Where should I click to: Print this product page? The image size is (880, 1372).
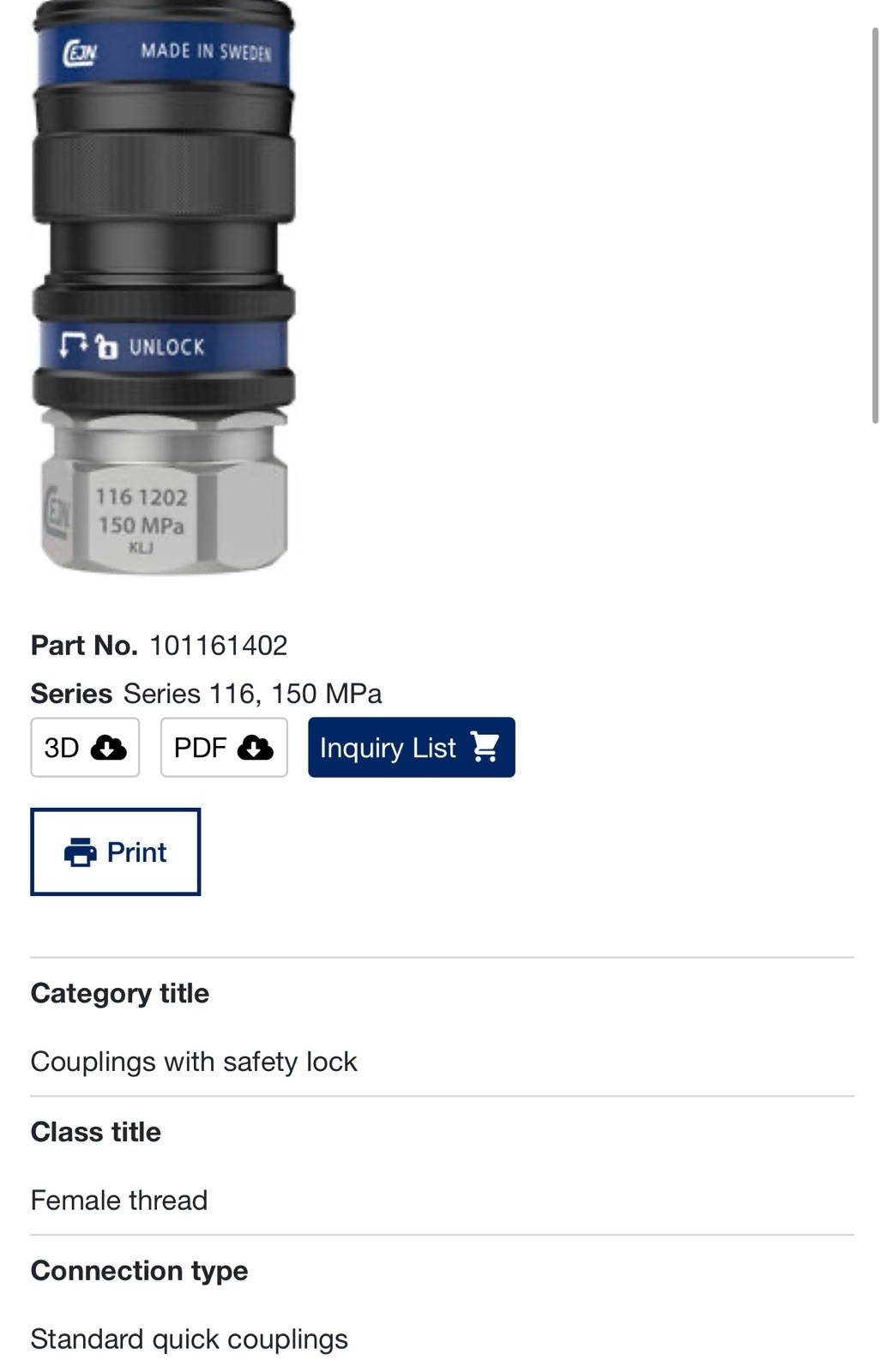click(115, 851)
